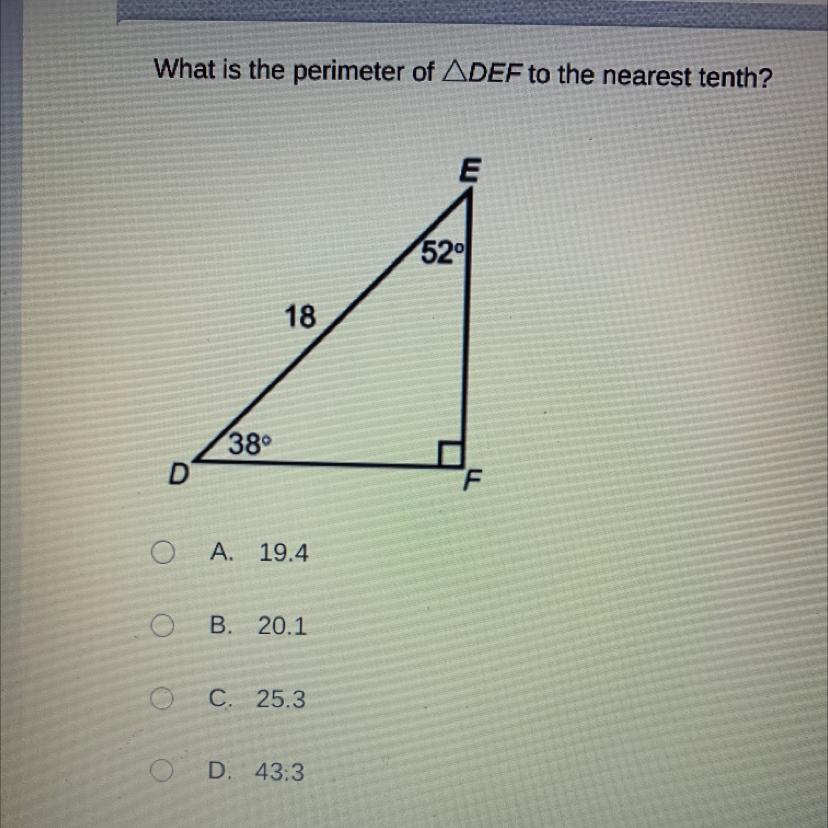
Task: Mark option D. 43.3
Action: (x=159, y=772)
